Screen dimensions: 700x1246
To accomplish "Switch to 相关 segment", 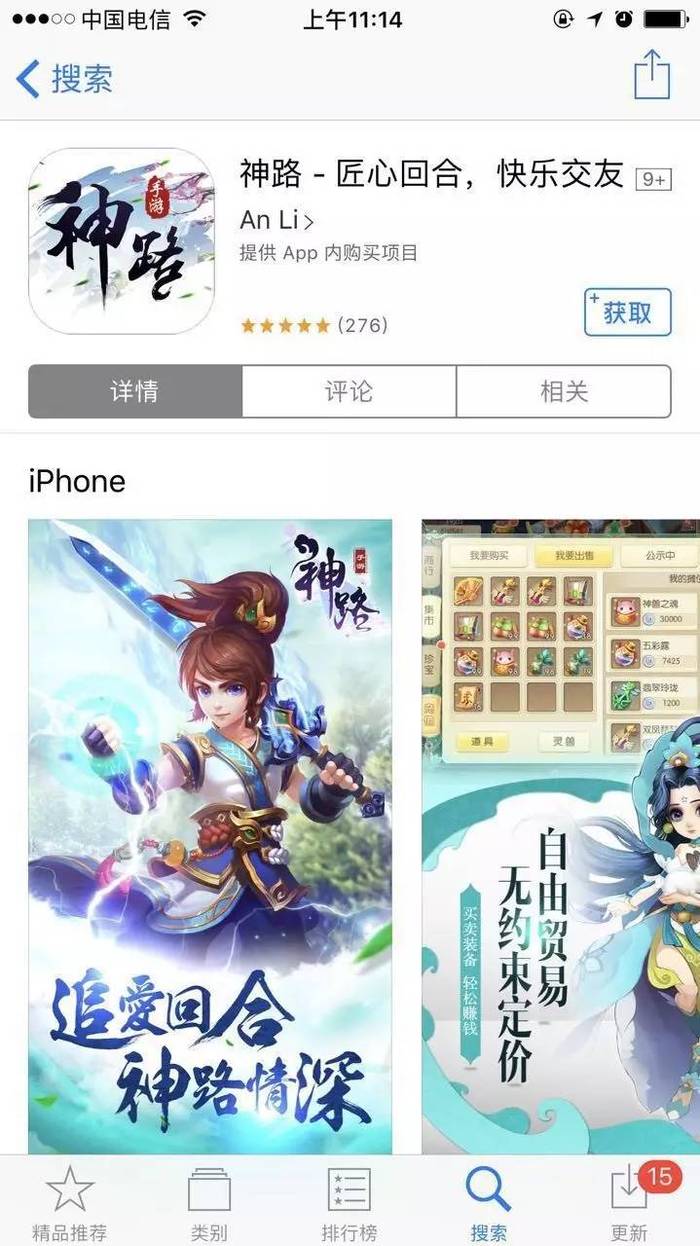I will click(x=564, y=391).
